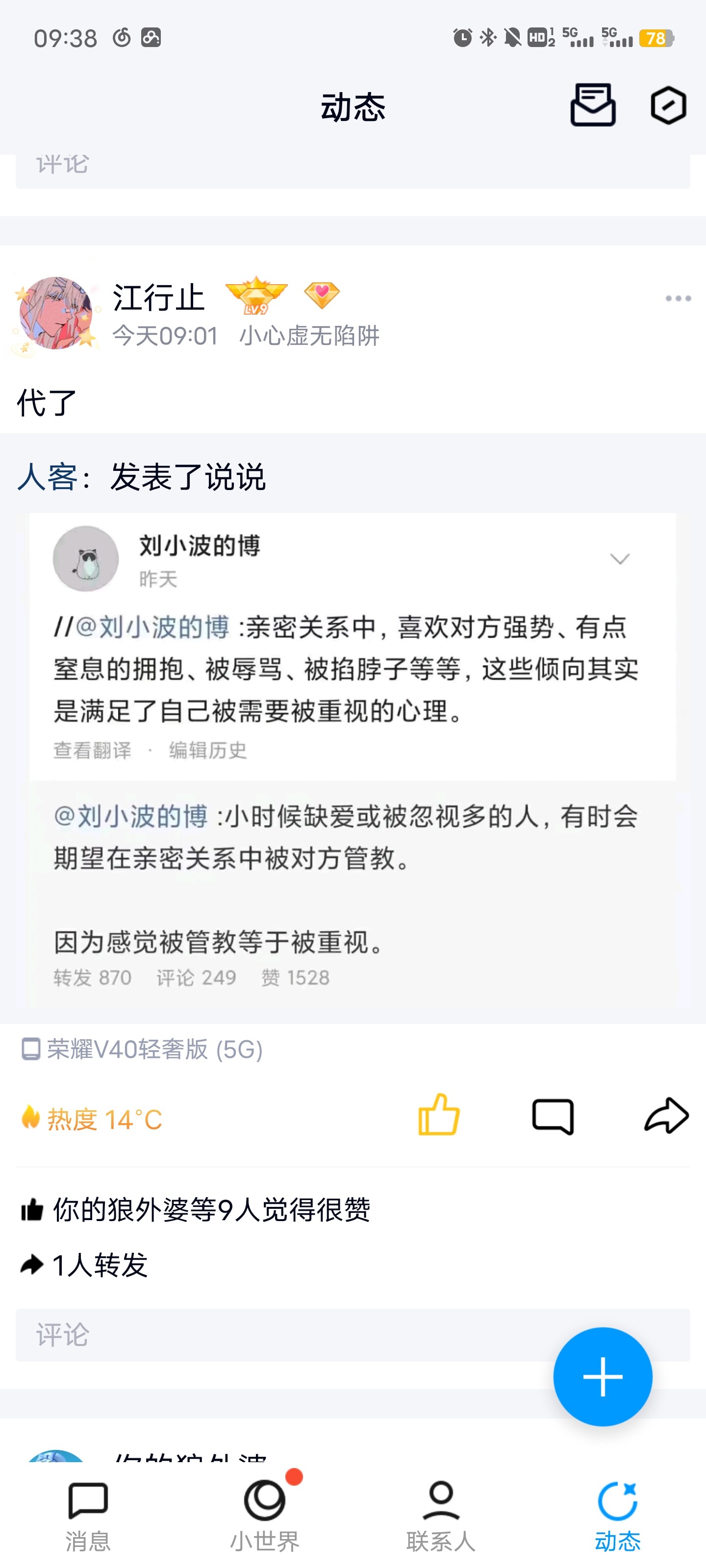Create a new post with the plus button
Image resolution: width=706 pixels, height=1568 pixels.
coord(602,1376)
